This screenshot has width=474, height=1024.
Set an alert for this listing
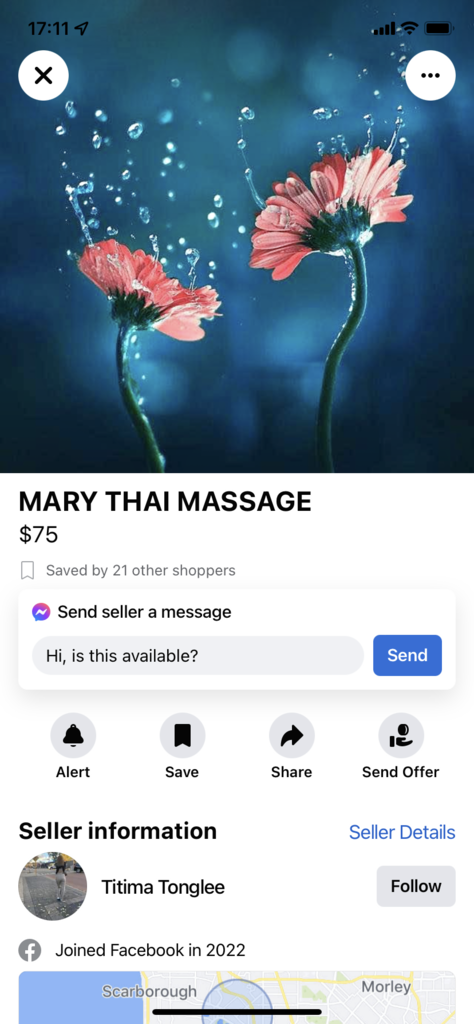(x=73, y=746)
